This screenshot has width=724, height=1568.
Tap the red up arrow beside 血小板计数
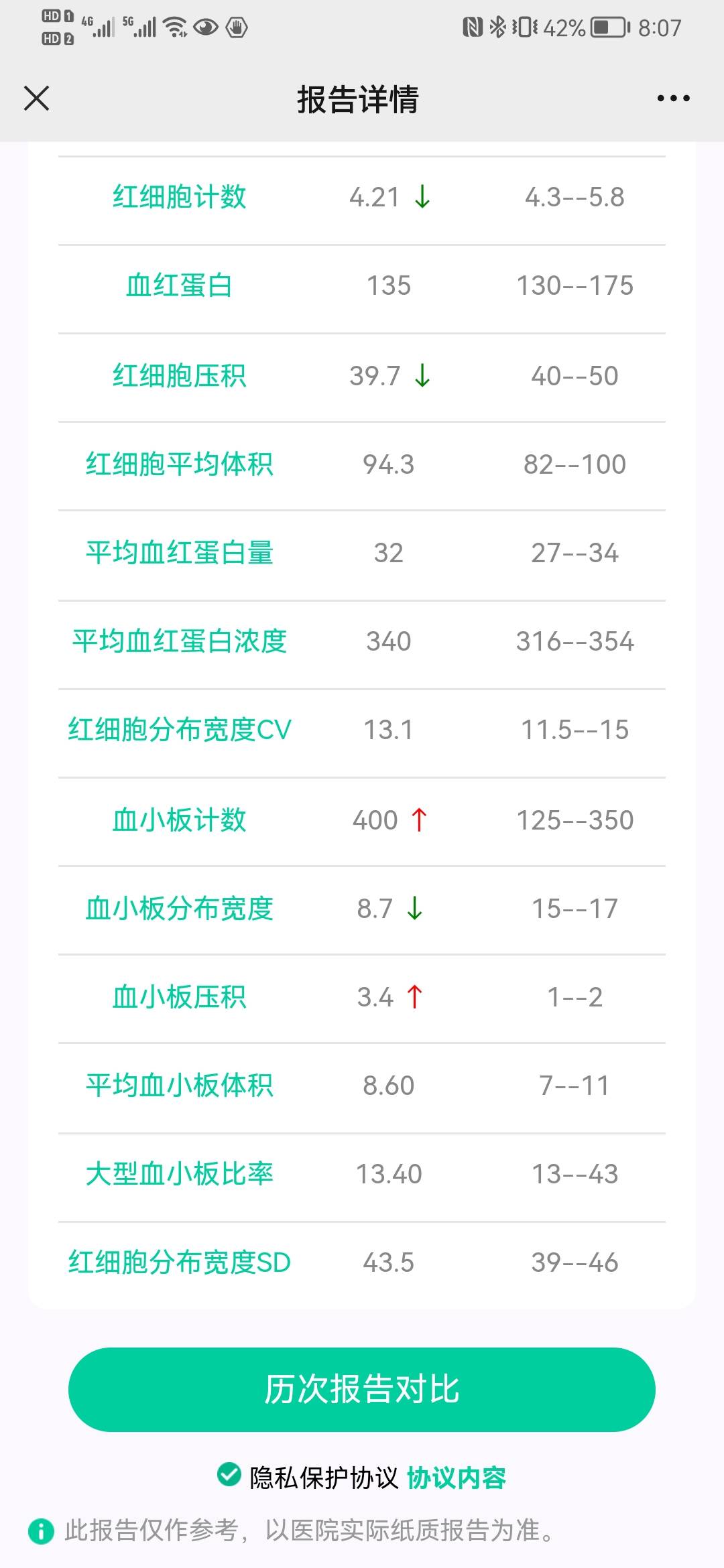pos(420,820)
